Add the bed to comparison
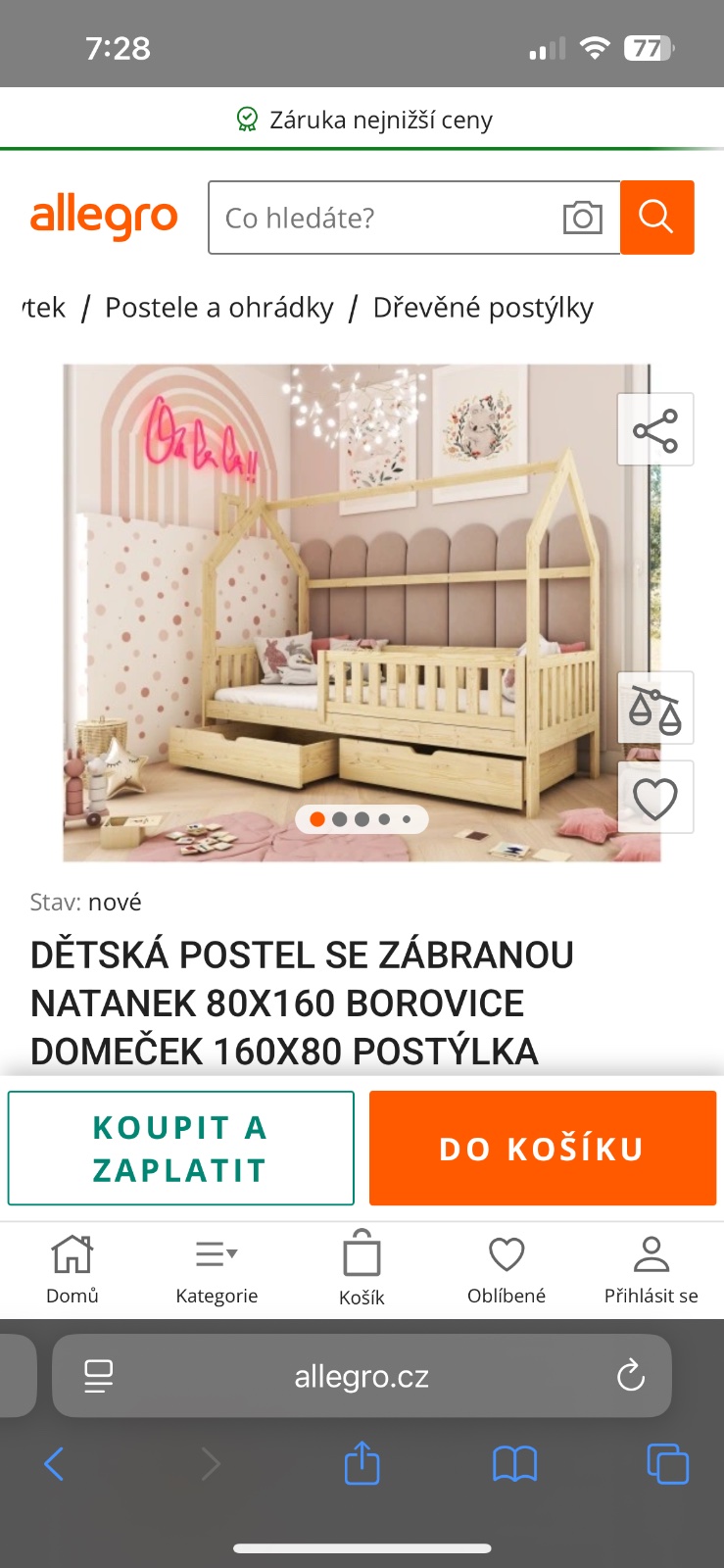 tap(654, 709)
